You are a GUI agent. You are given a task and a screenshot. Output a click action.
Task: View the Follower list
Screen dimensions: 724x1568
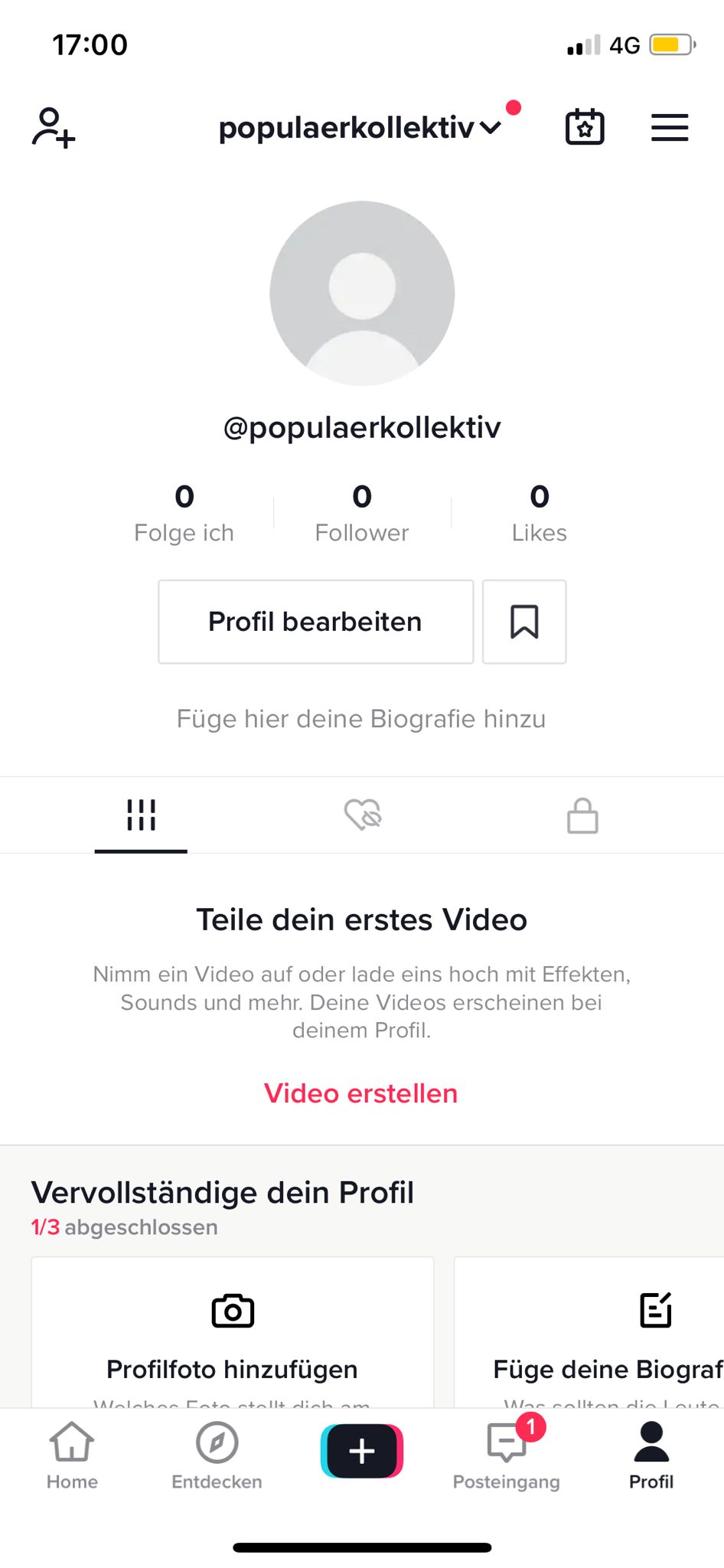[x=362, y=513]
